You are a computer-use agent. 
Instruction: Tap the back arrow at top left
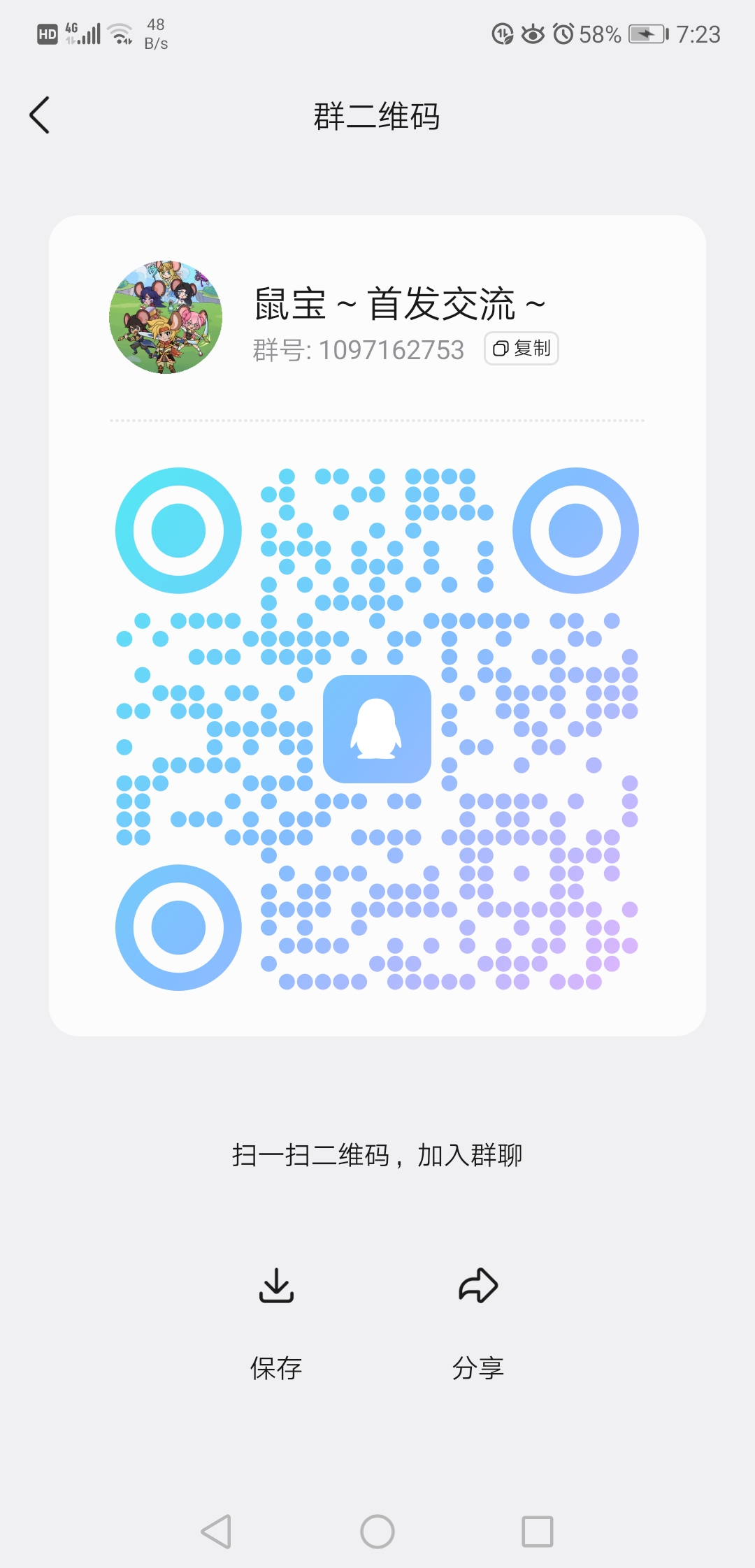tap(40, 115)
